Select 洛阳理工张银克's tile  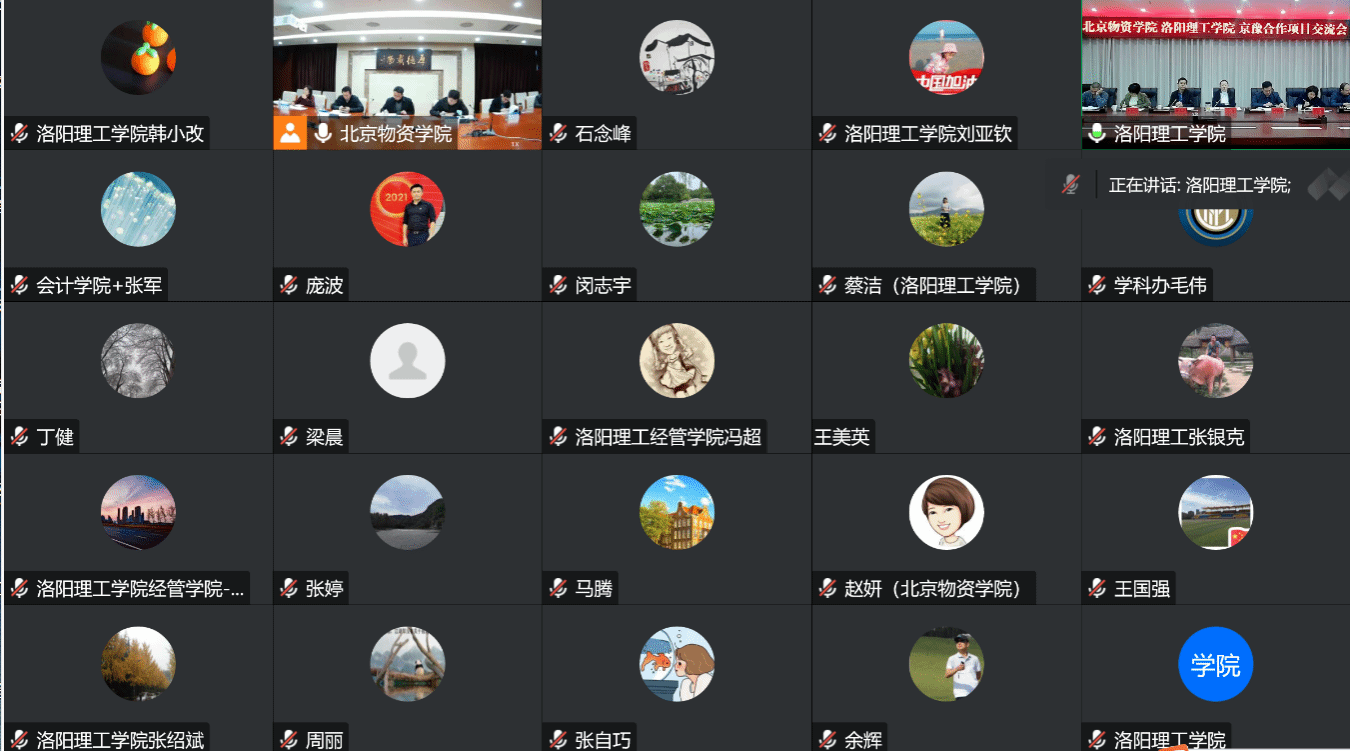[x=1215, y=361]
